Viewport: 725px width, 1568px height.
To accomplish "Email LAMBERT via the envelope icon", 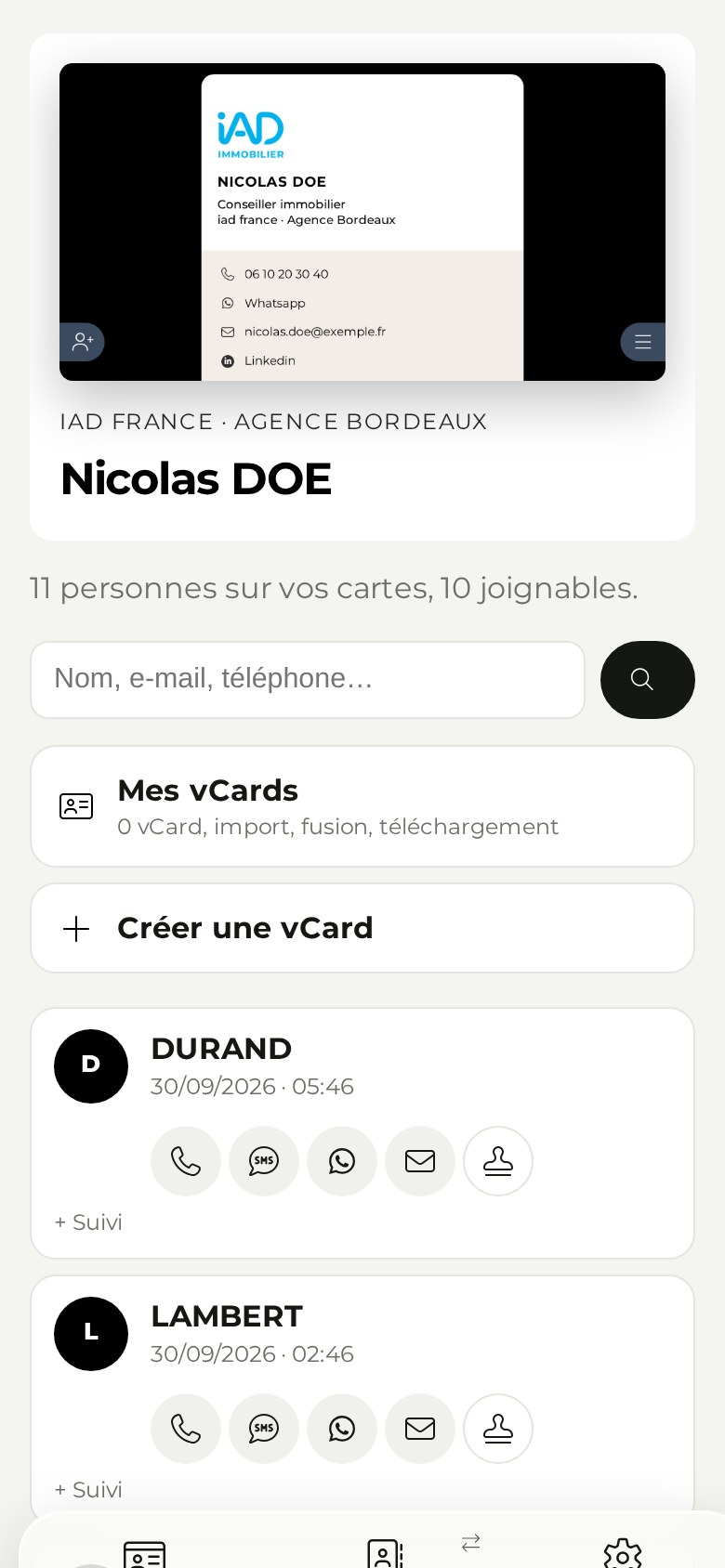I will (420, 1429).
